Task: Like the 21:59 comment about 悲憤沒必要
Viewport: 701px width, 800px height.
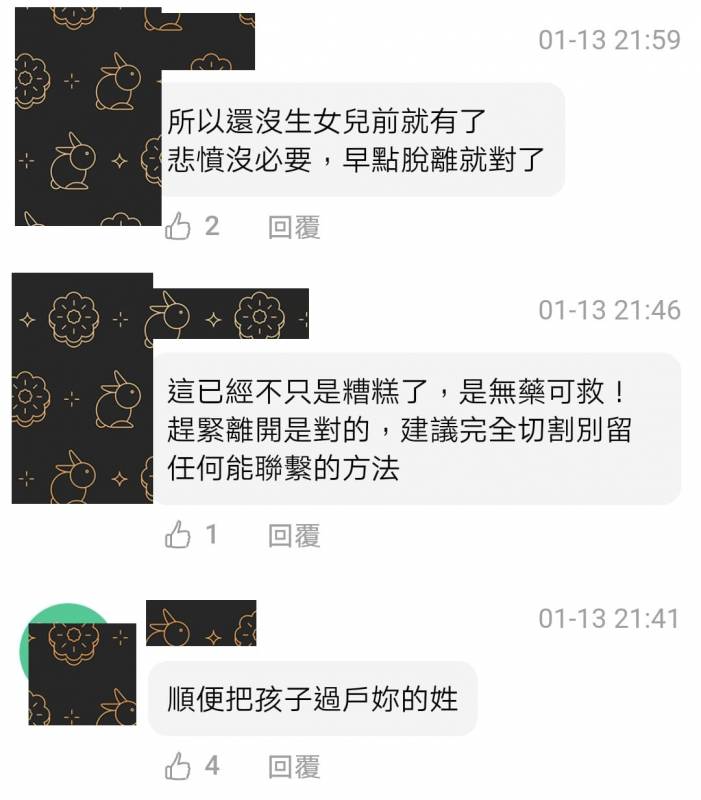Action: point(179,227)
